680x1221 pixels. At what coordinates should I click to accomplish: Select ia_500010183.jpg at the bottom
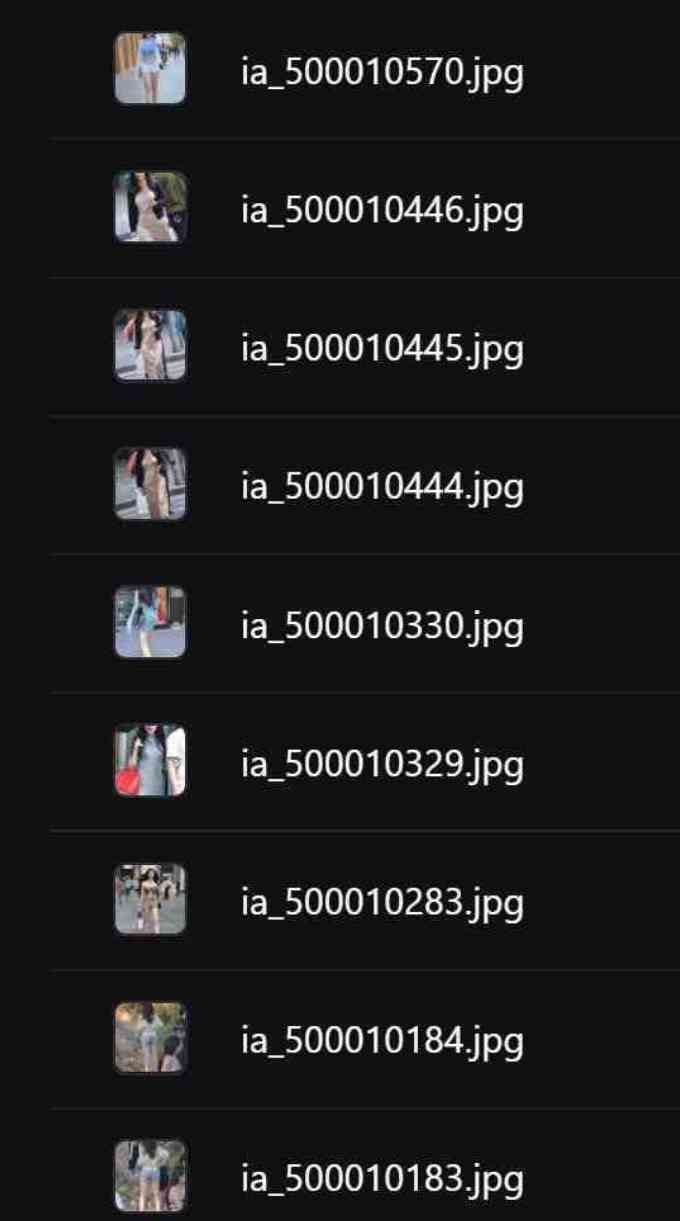point(365,1165)
